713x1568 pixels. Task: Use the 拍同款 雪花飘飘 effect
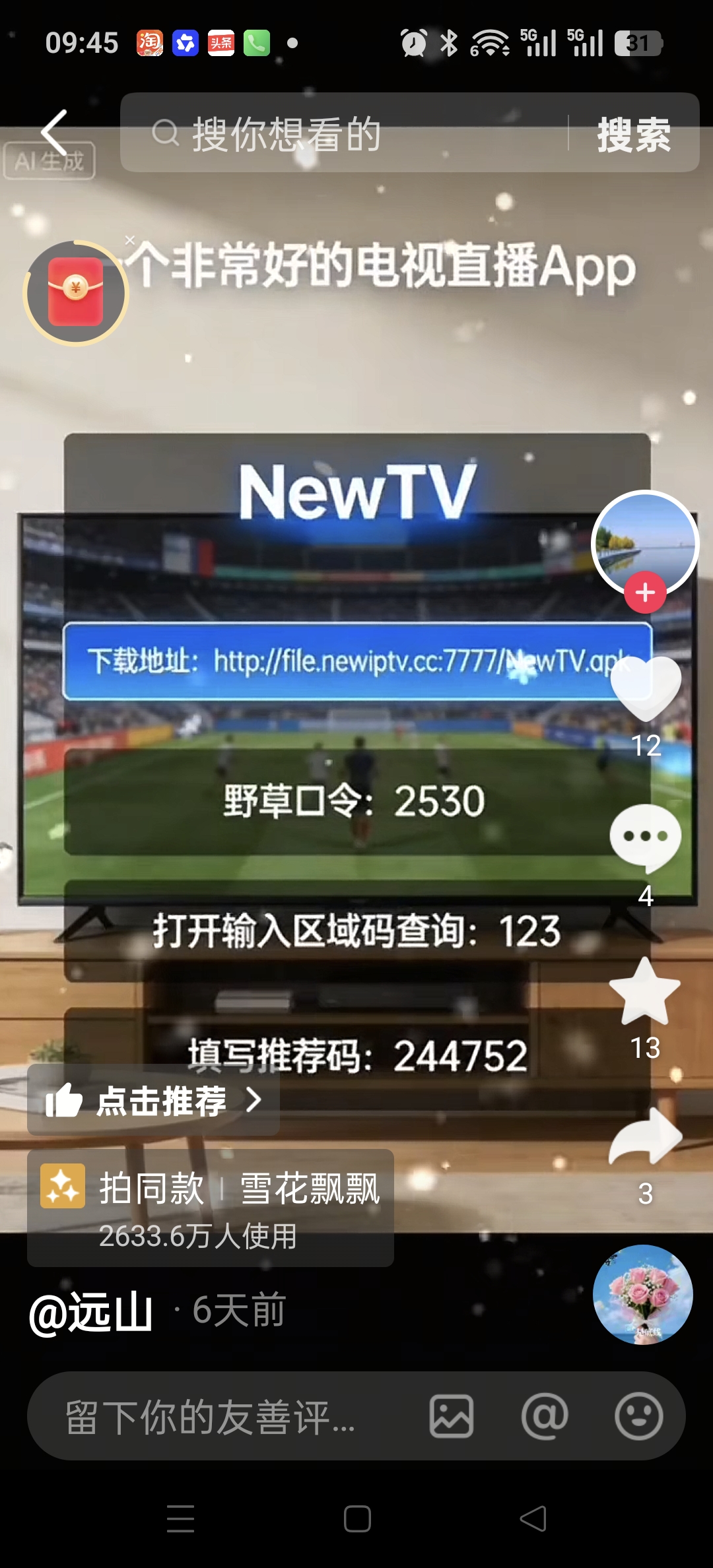(x=210, y=1208)
